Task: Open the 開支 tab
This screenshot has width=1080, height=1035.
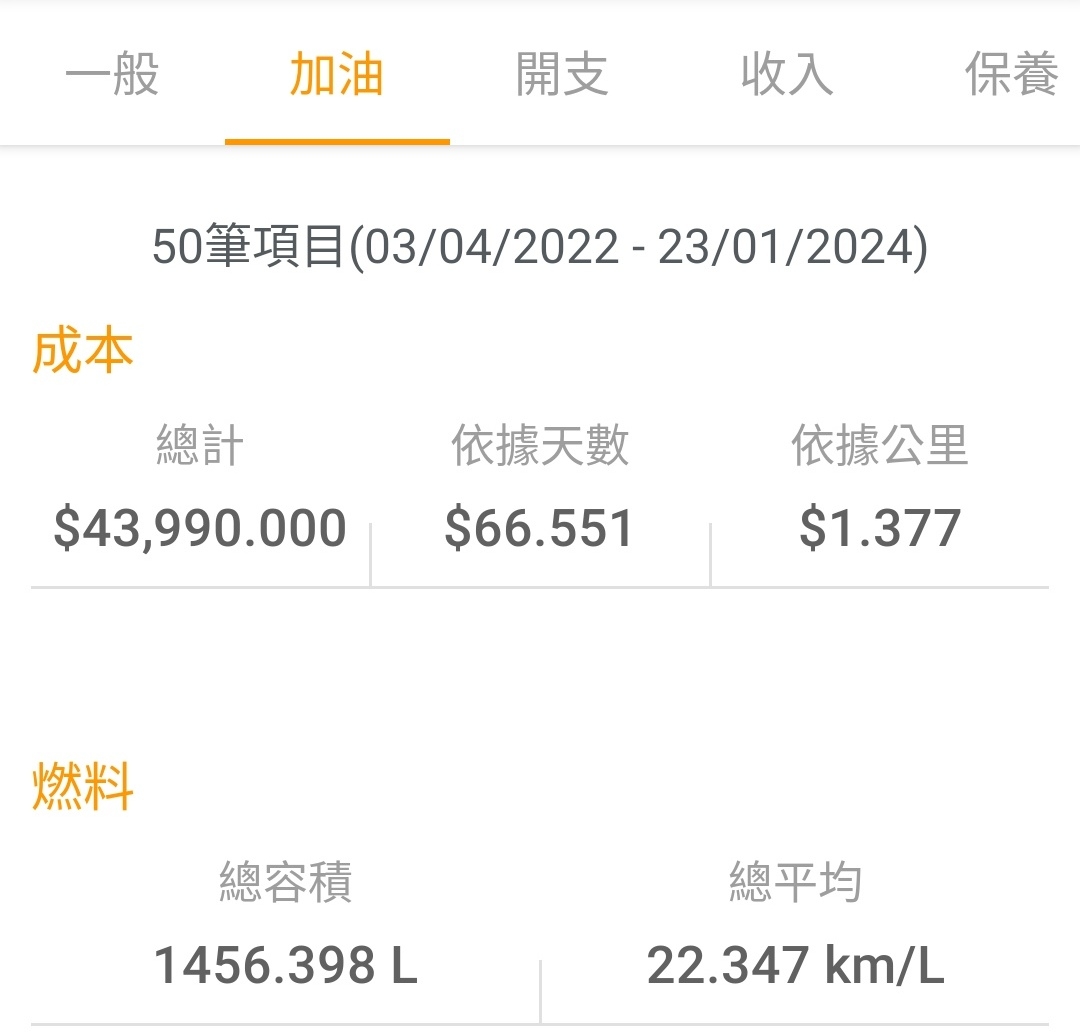Action: (x=562, y=76)
